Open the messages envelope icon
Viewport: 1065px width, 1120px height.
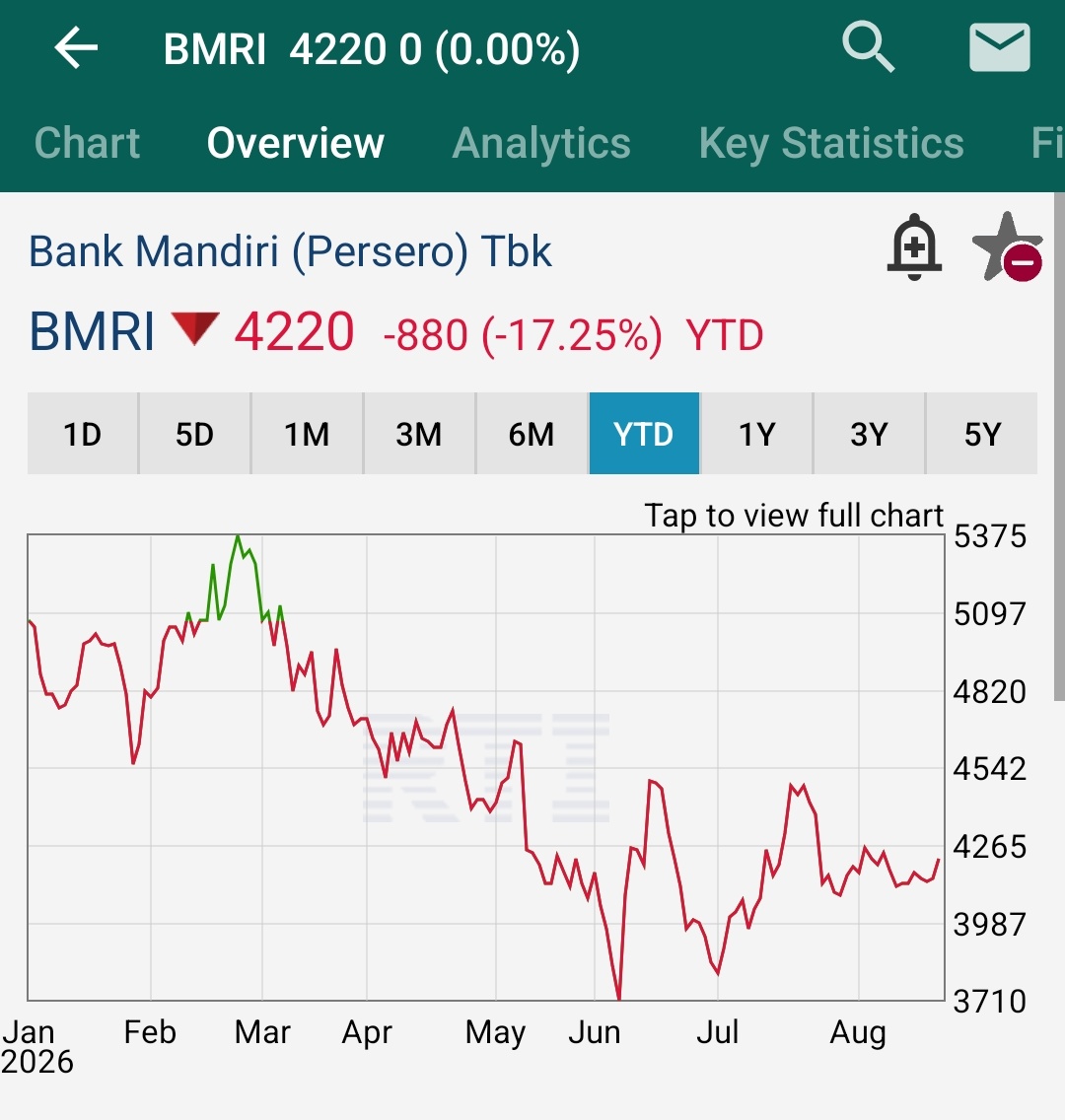point(999,47)
